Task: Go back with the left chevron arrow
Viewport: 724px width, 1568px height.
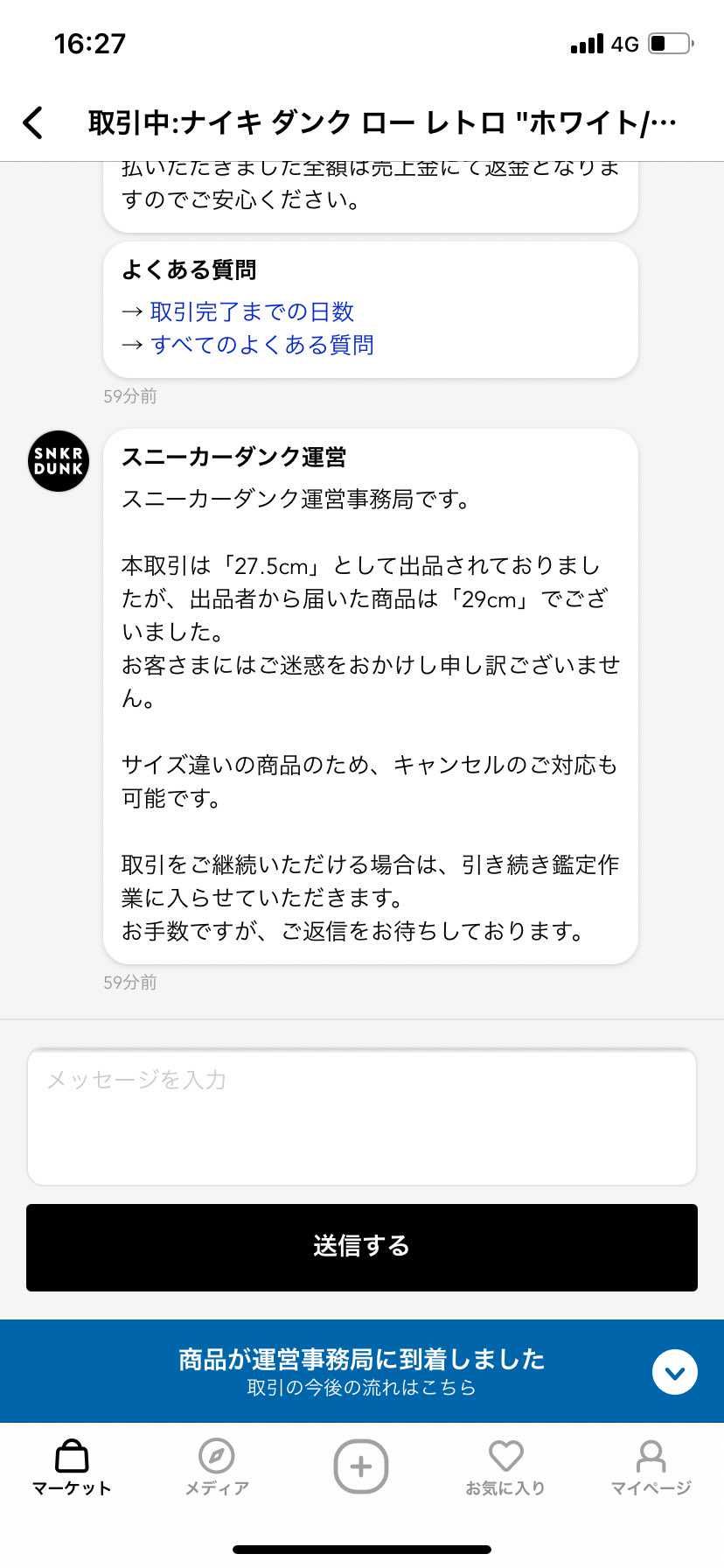Action: 33,122
